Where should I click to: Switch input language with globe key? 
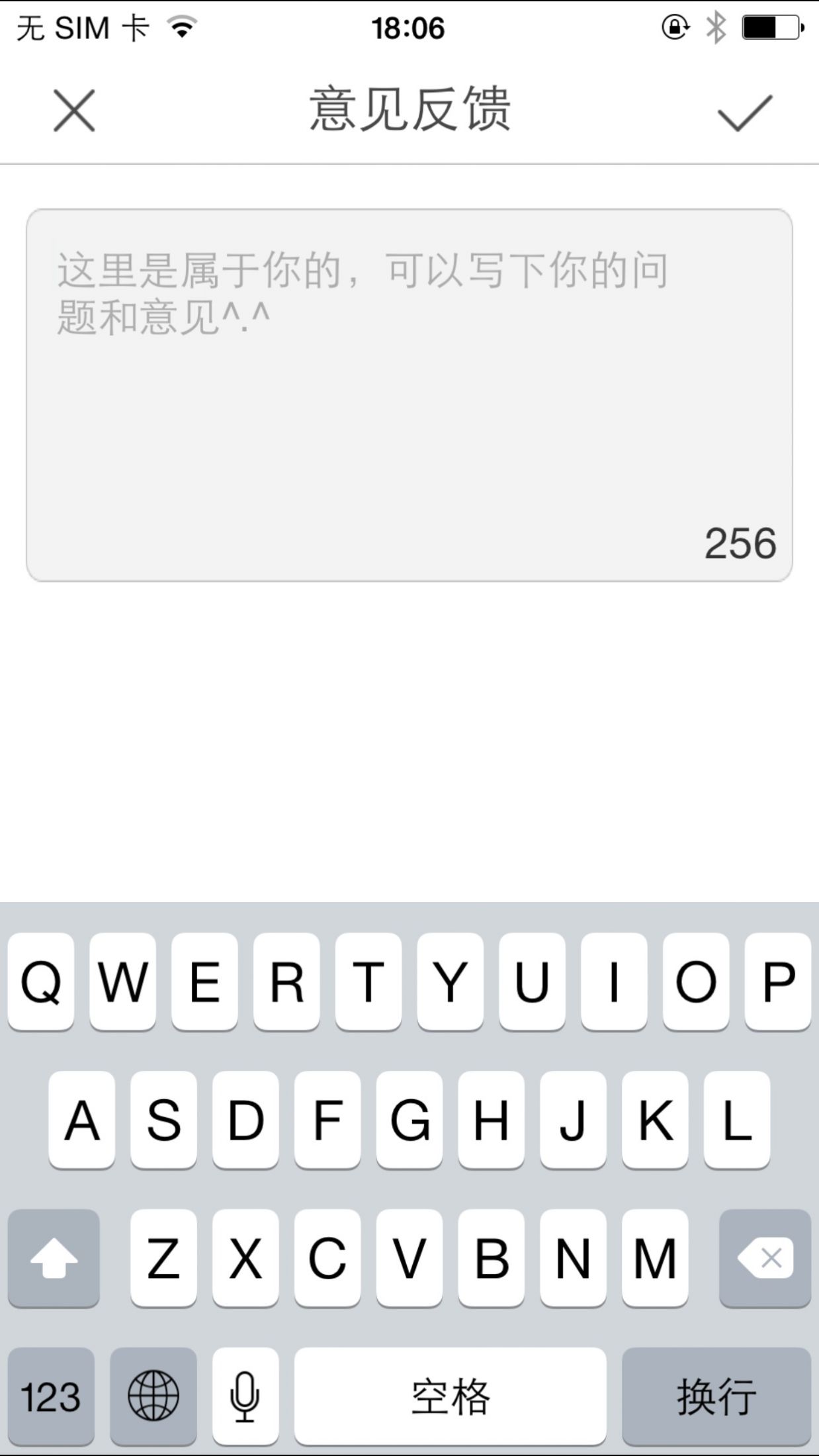click(153, 1396)
